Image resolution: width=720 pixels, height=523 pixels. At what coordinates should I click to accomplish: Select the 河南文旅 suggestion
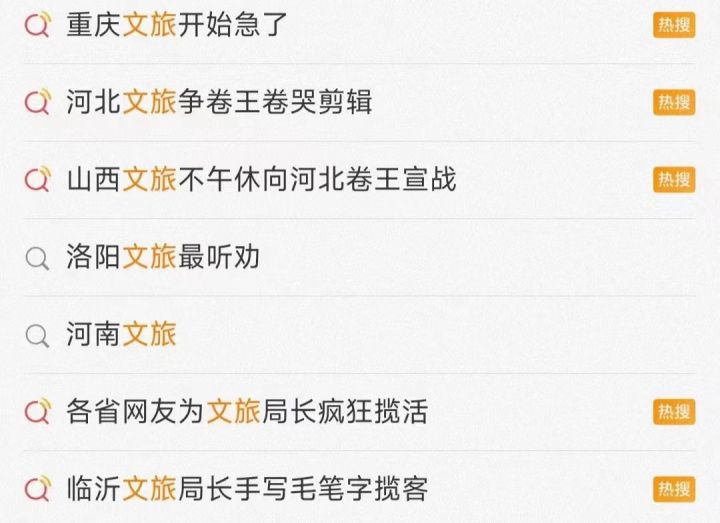click(x=121, y=334)
